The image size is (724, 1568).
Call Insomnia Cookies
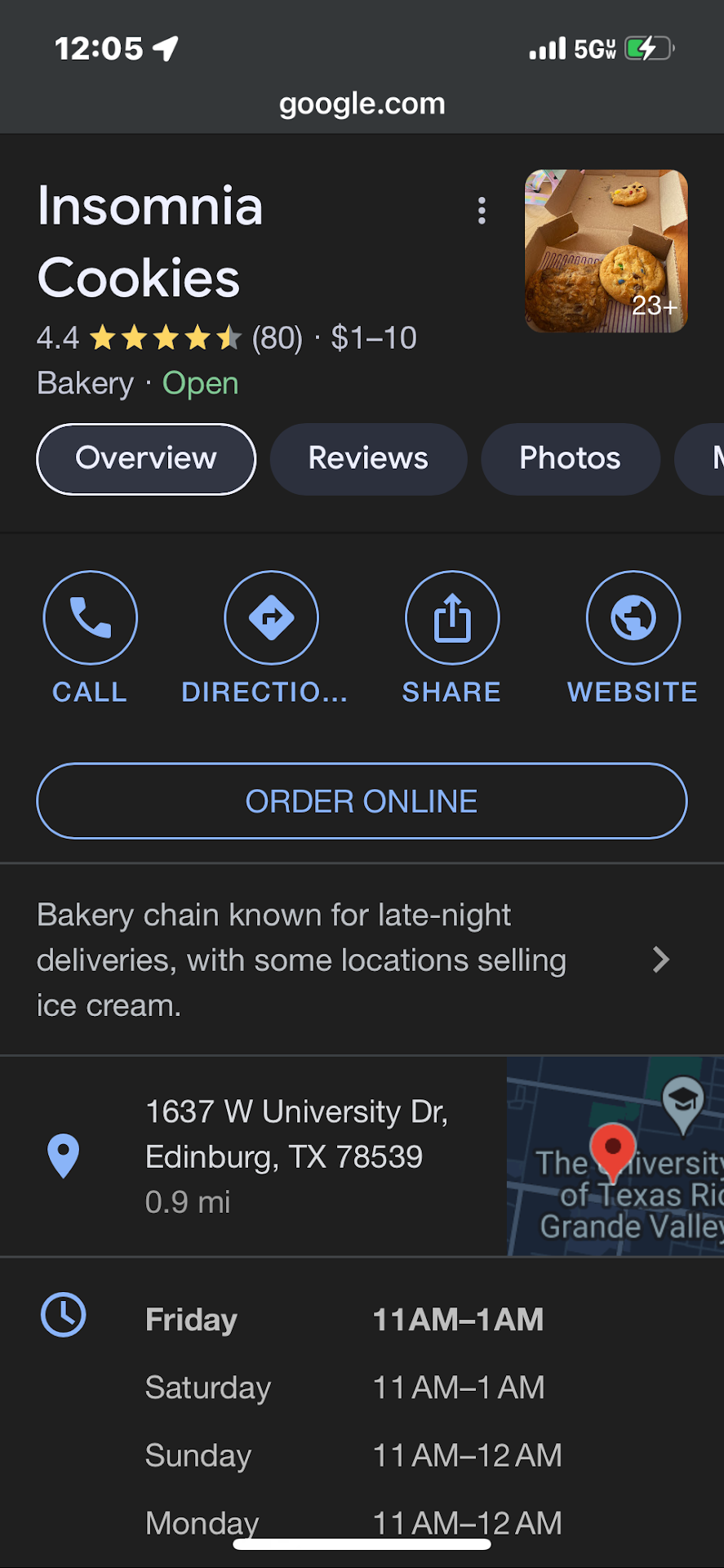(90, 618)
